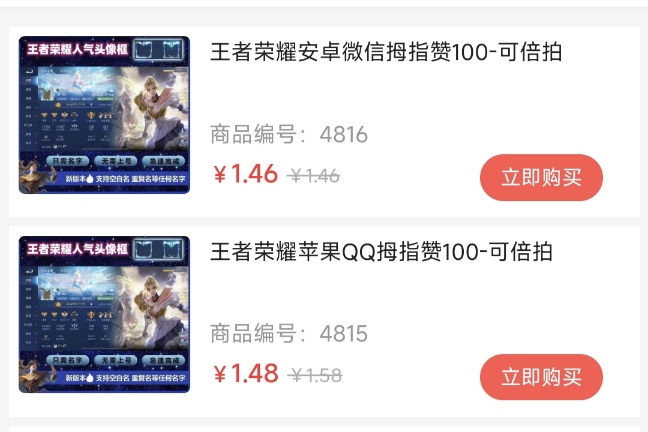Open the 王者荣耀安卓微信拇指赞100 product card
Image resolution: width=648 pixels, height=432 pixels.
point(385,53)
